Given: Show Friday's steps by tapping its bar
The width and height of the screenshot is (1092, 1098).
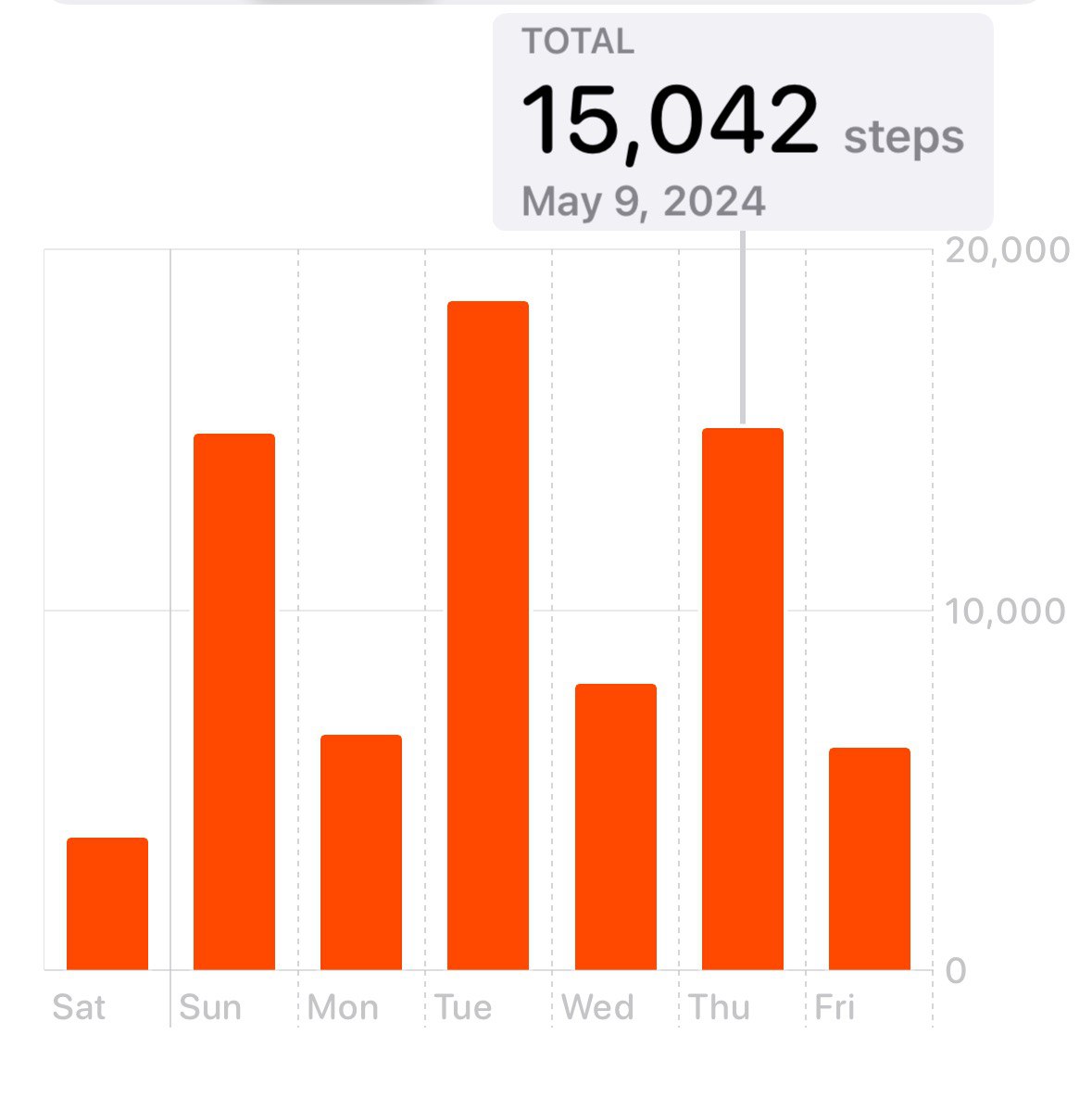Looking at the screenshot, I should [x=870, y=859].
